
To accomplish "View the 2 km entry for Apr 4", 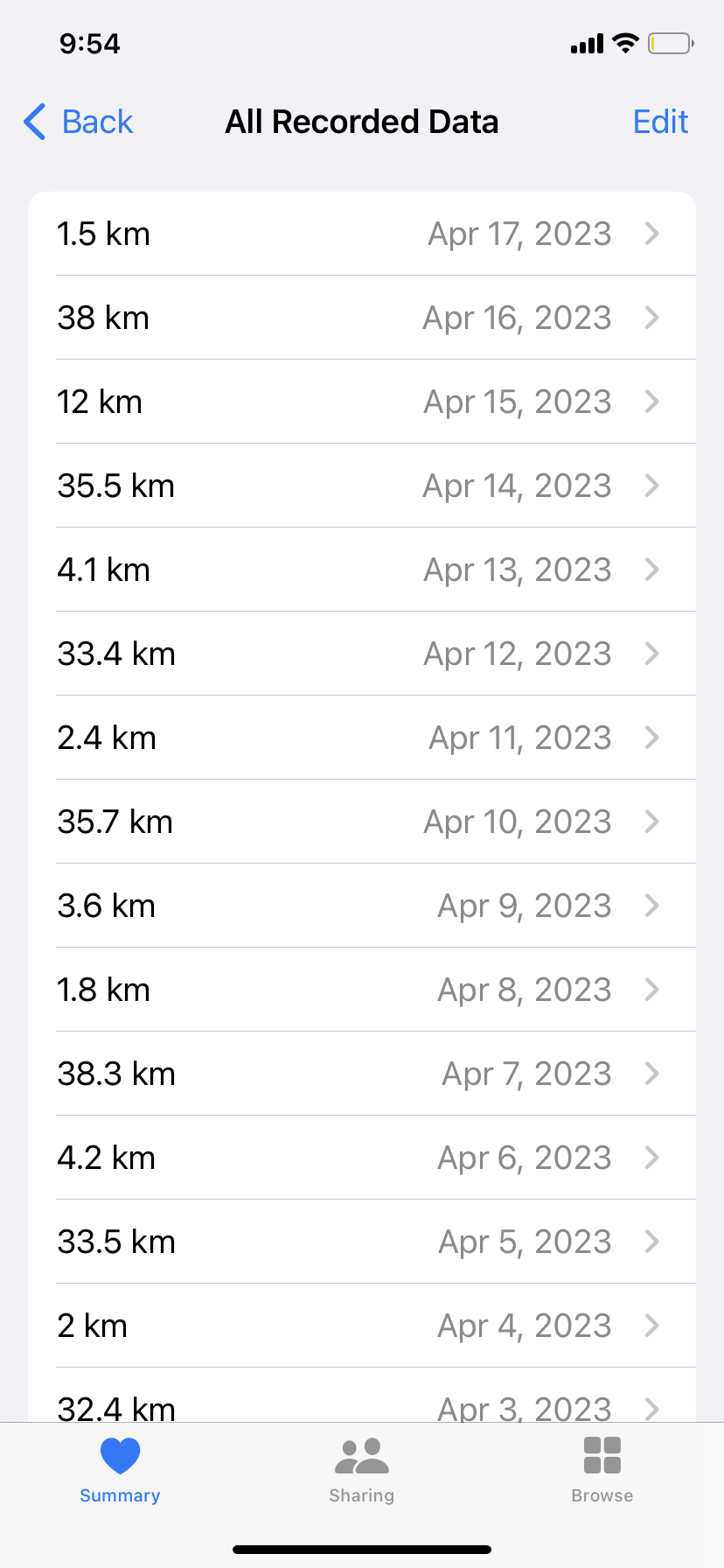I will tap(362, 1326).
